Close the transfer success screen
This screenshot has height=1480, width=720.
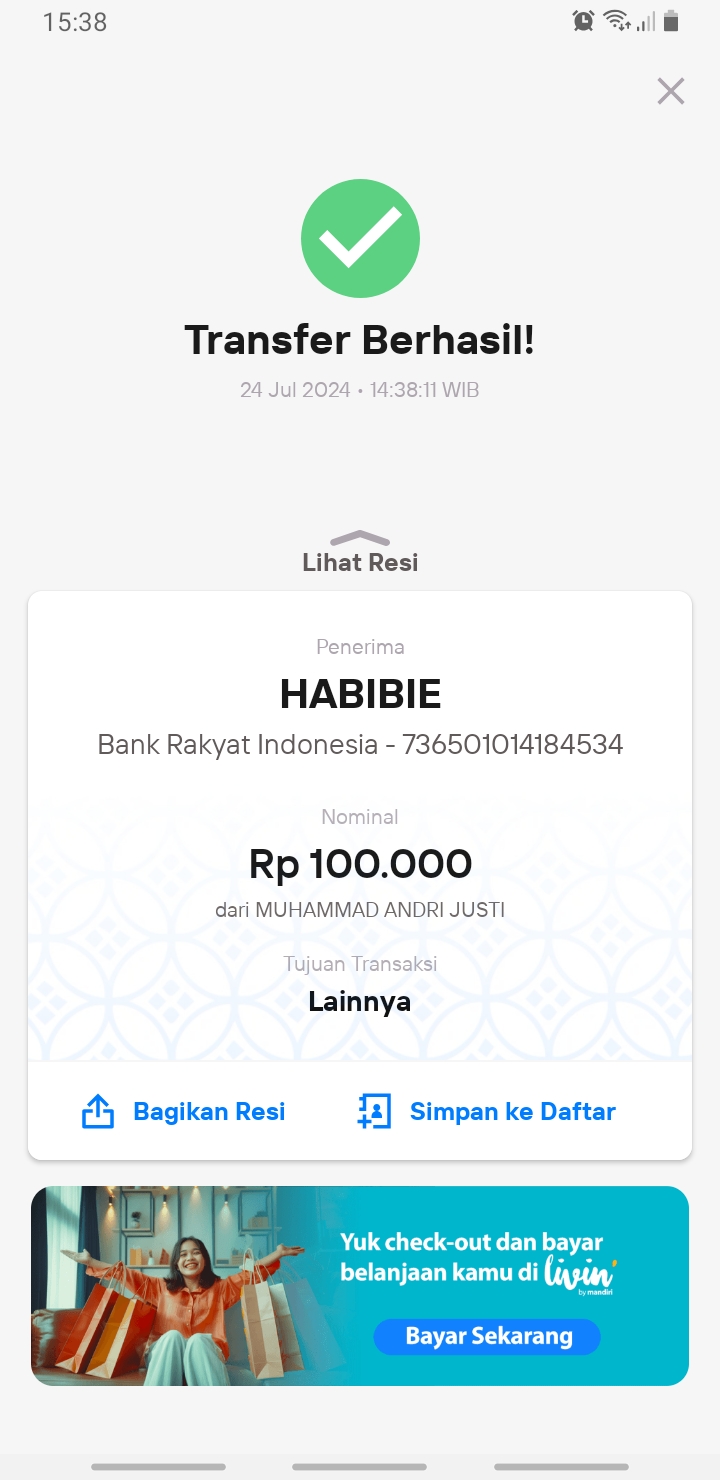[671, 91]
